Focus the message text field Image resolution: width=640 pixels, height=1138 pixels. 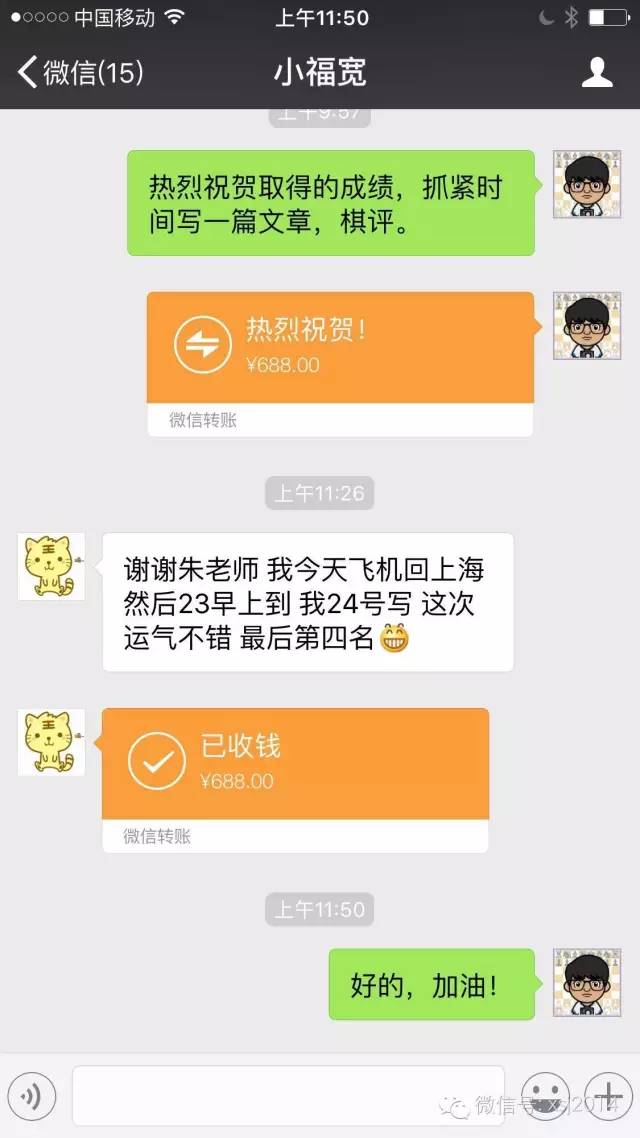[x=288, y=1096]
